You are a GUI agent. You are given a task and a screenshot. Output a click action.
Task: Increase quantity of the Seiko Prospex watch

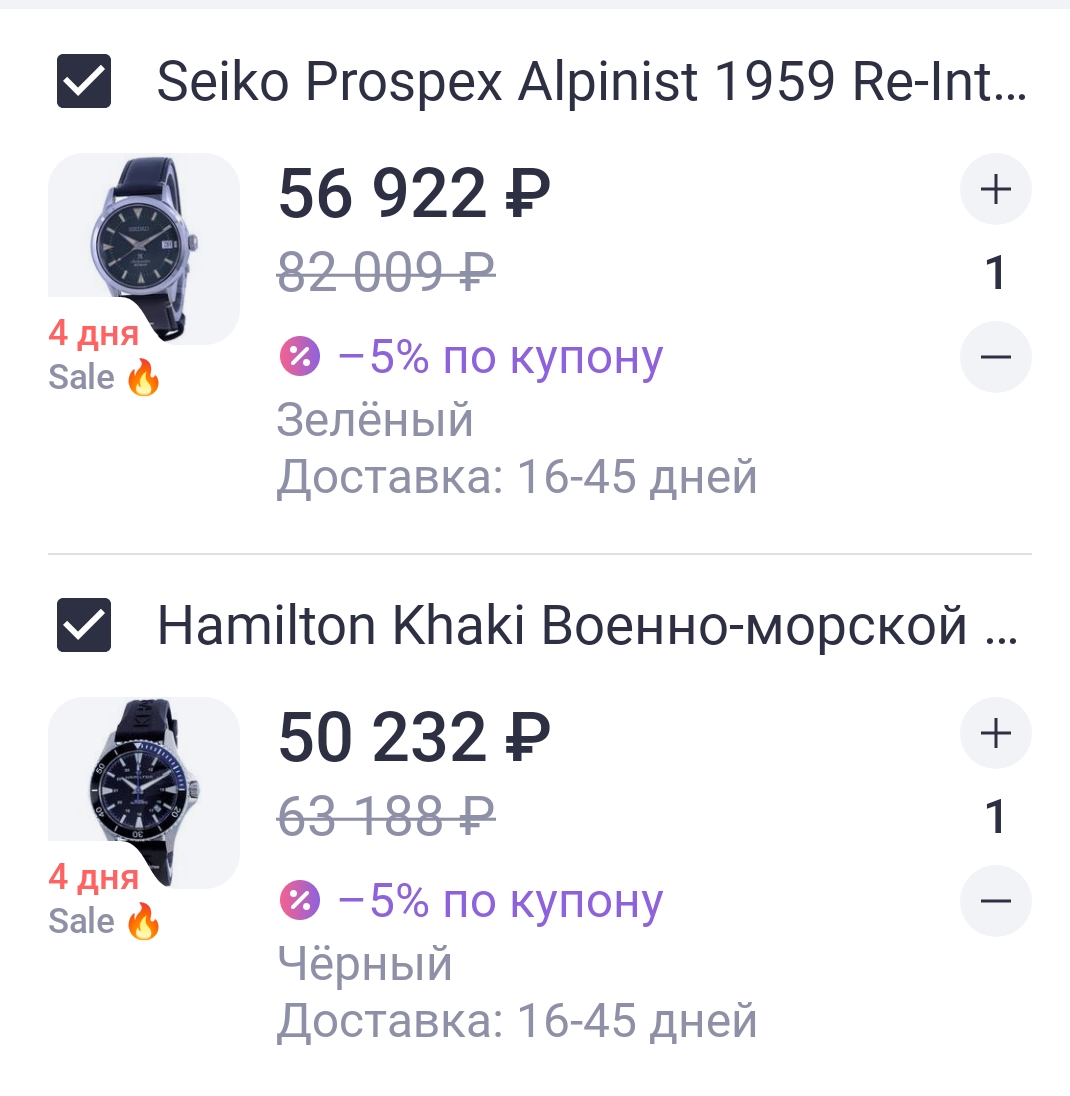(x=995, y=189)
